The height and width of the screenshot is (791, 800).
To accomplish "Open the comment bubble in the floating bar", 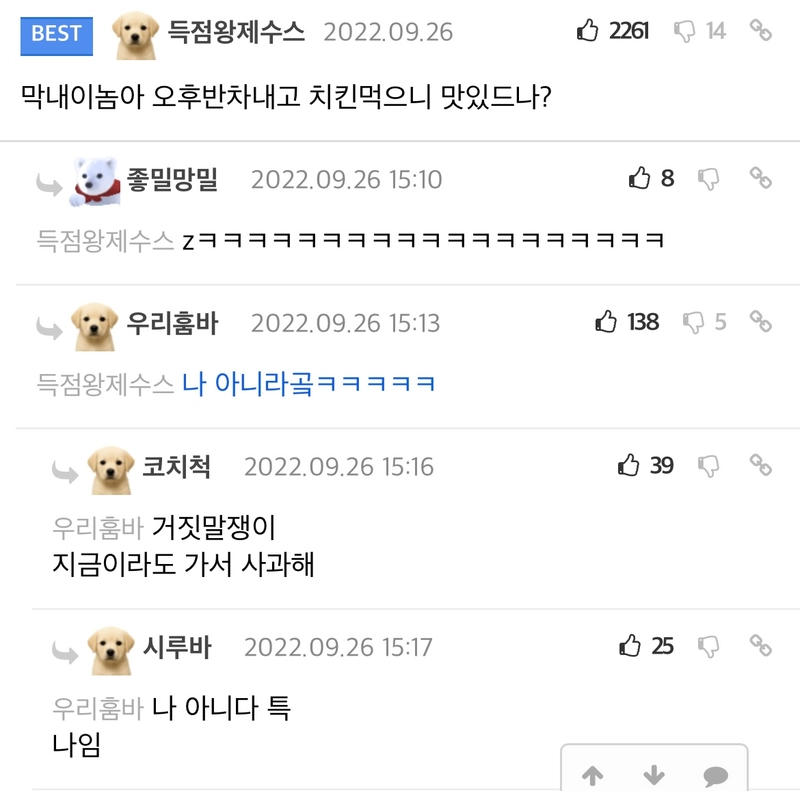I will (x=714, y=775).
